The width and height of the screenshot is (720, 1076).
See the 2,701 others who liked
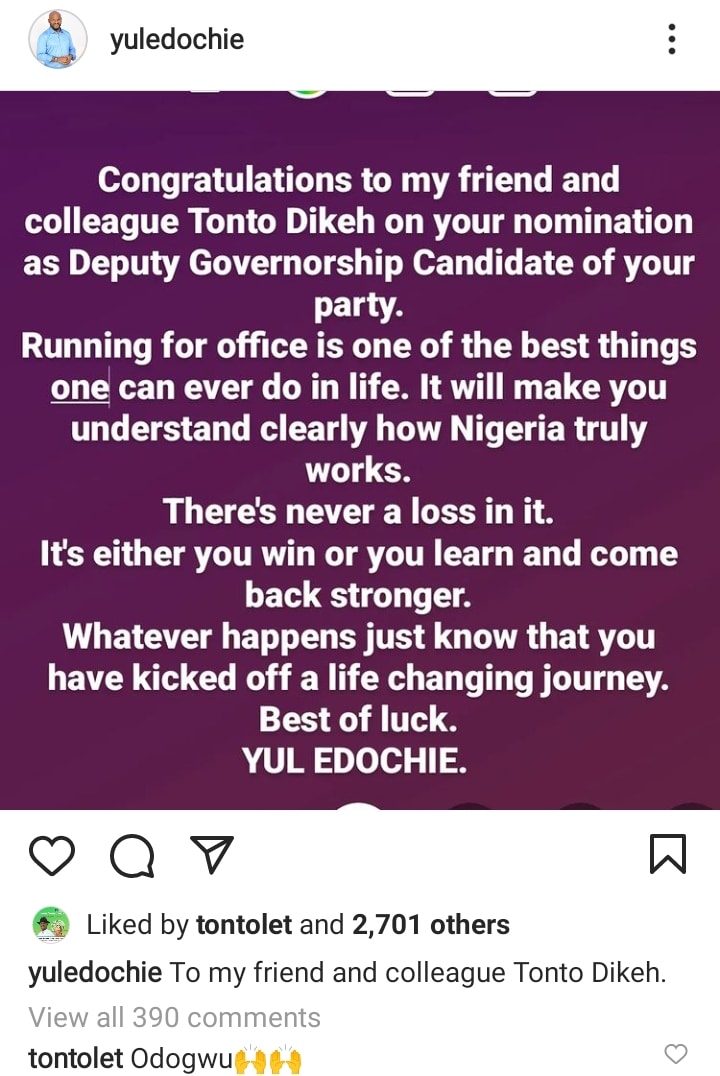[430, 925]
